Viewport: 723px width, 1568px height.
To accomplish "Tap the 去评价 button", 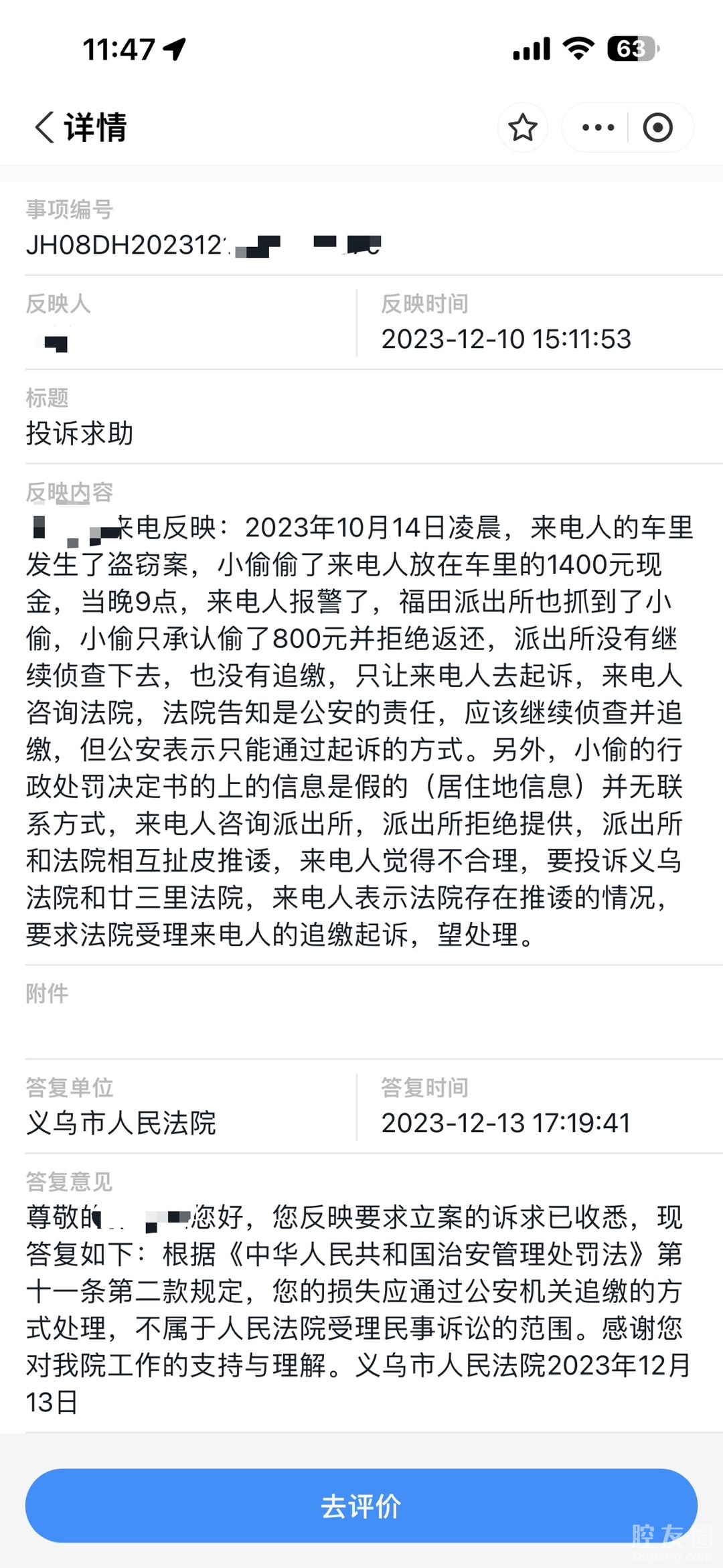I will coord(361,1506).
